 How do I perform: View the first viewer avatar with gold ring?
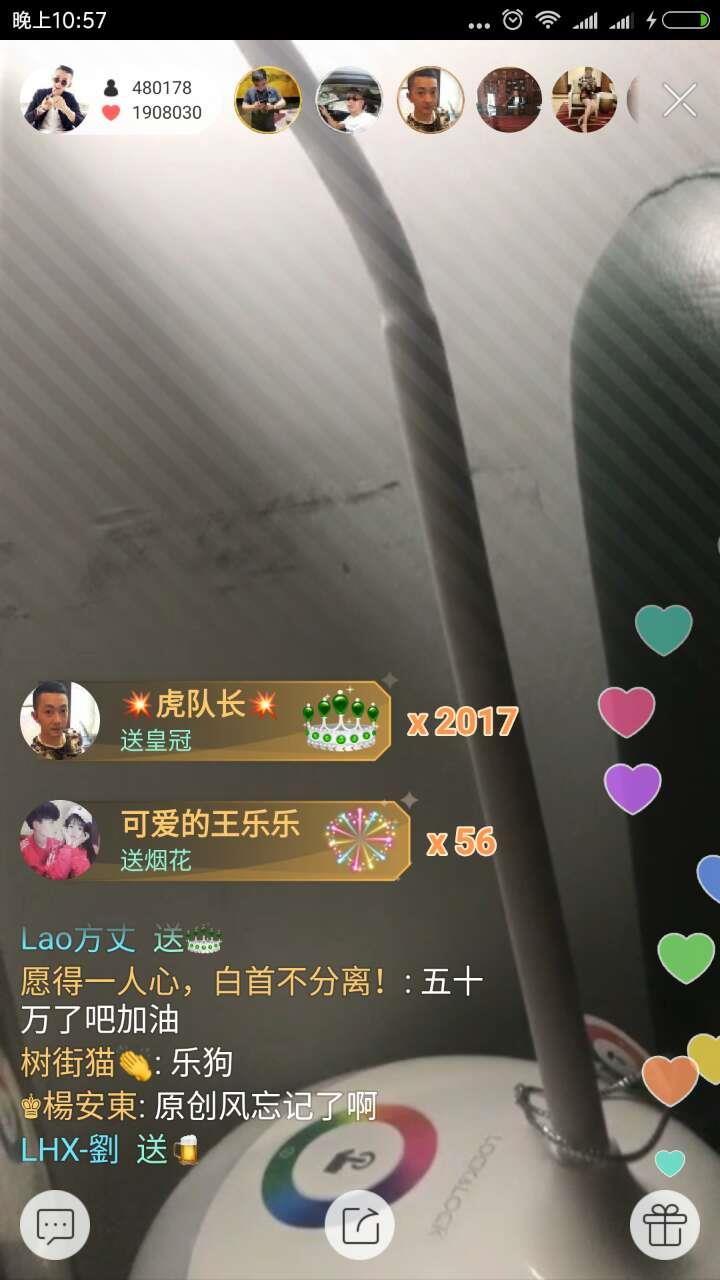268,100
